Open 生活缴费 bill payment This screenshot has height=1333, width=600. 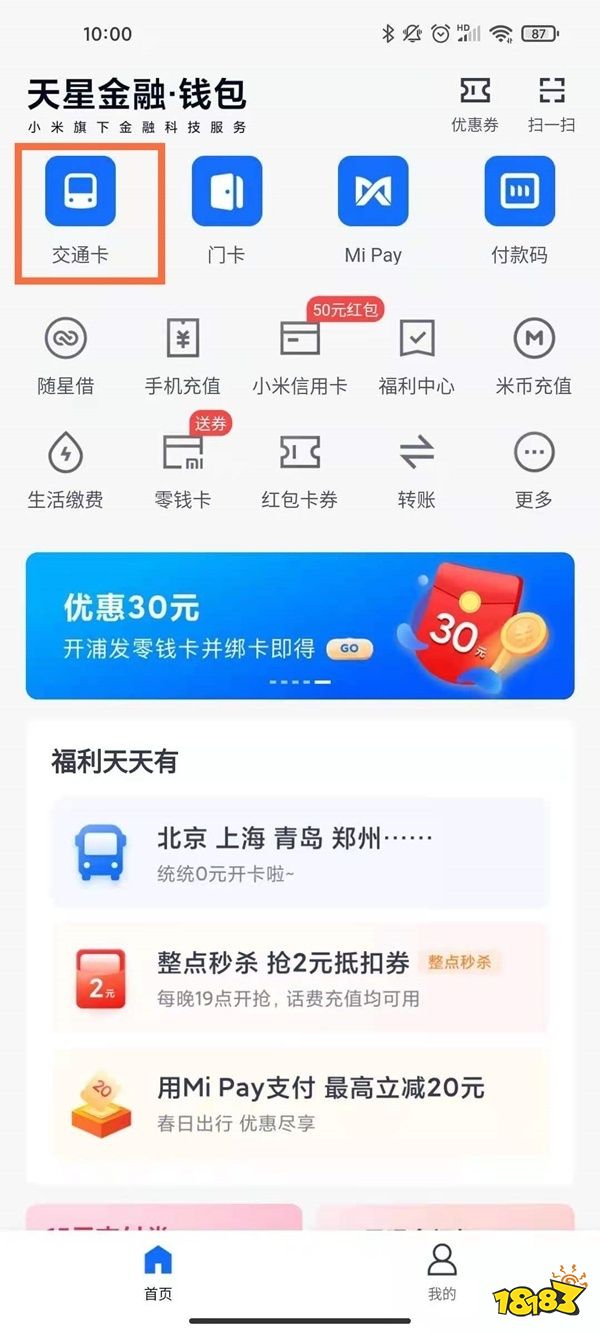point(66,469)
